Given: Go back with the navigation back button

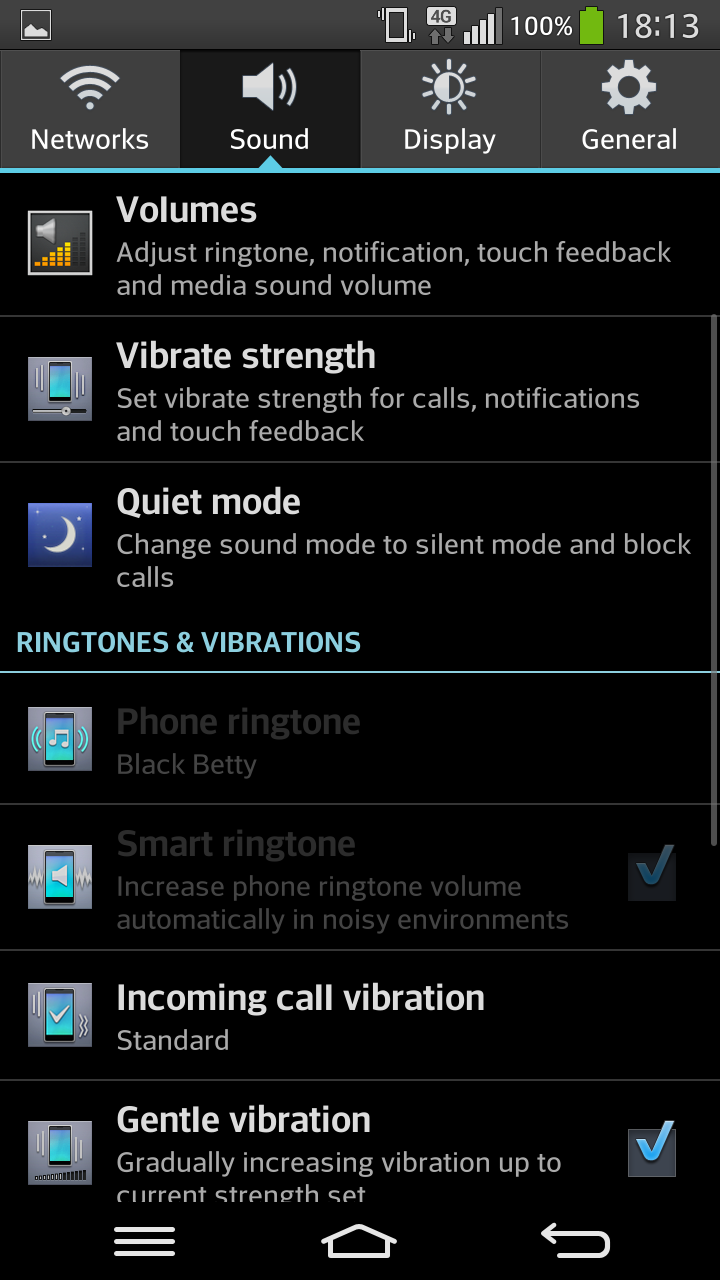Looking at the screenshot, I should click(576, 1241).
